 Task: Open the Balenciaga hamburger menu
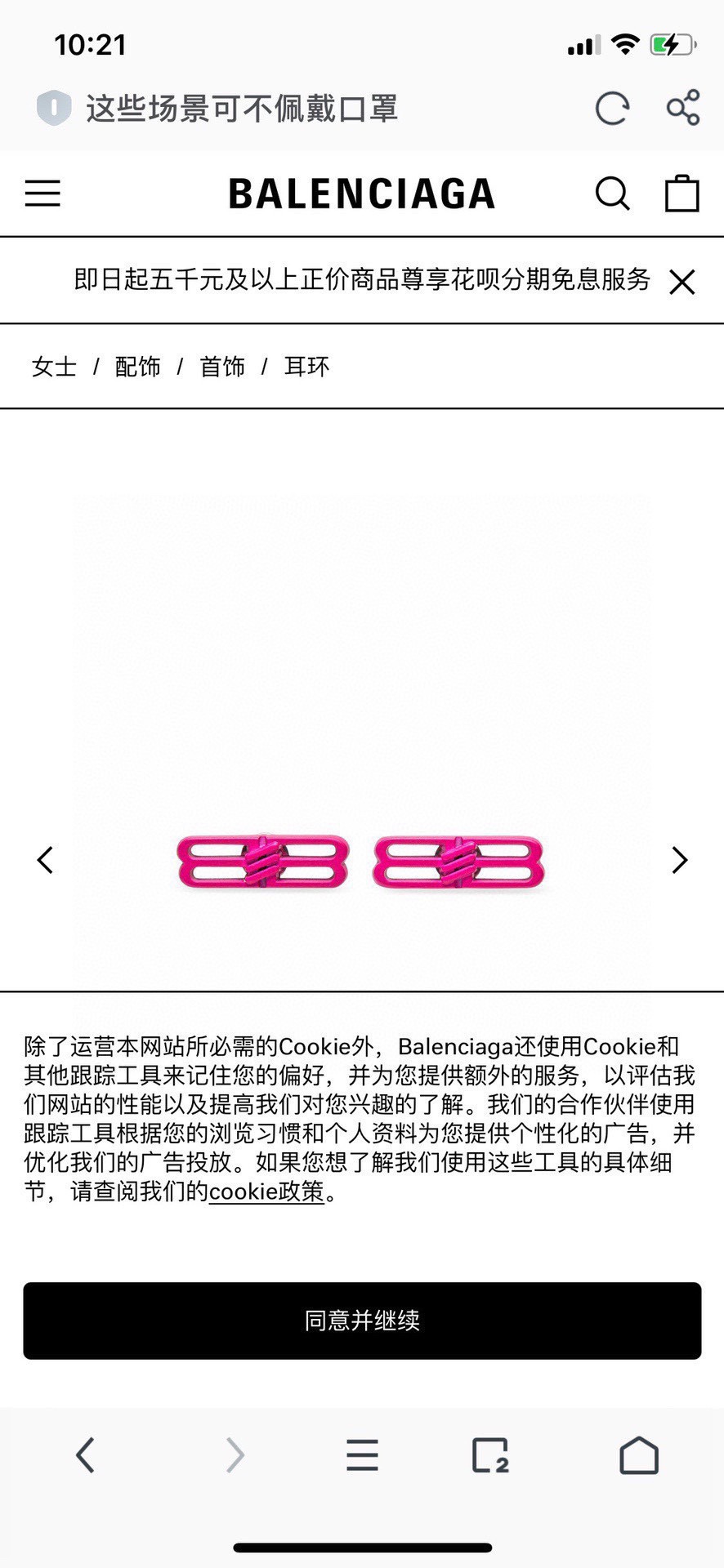click(x=42, y=194)
